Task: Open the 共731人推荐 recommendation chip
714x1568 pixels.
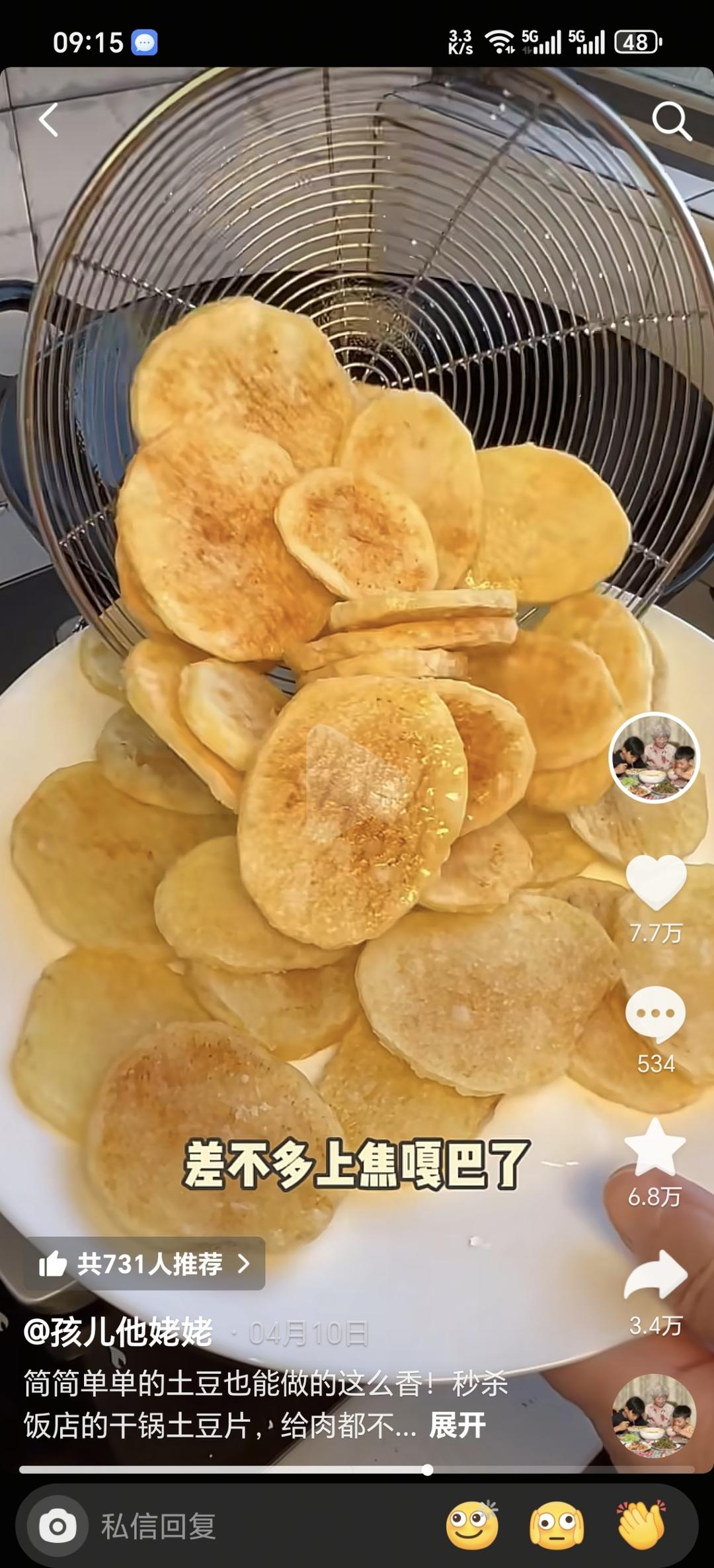Action: tap(145, 1264)
